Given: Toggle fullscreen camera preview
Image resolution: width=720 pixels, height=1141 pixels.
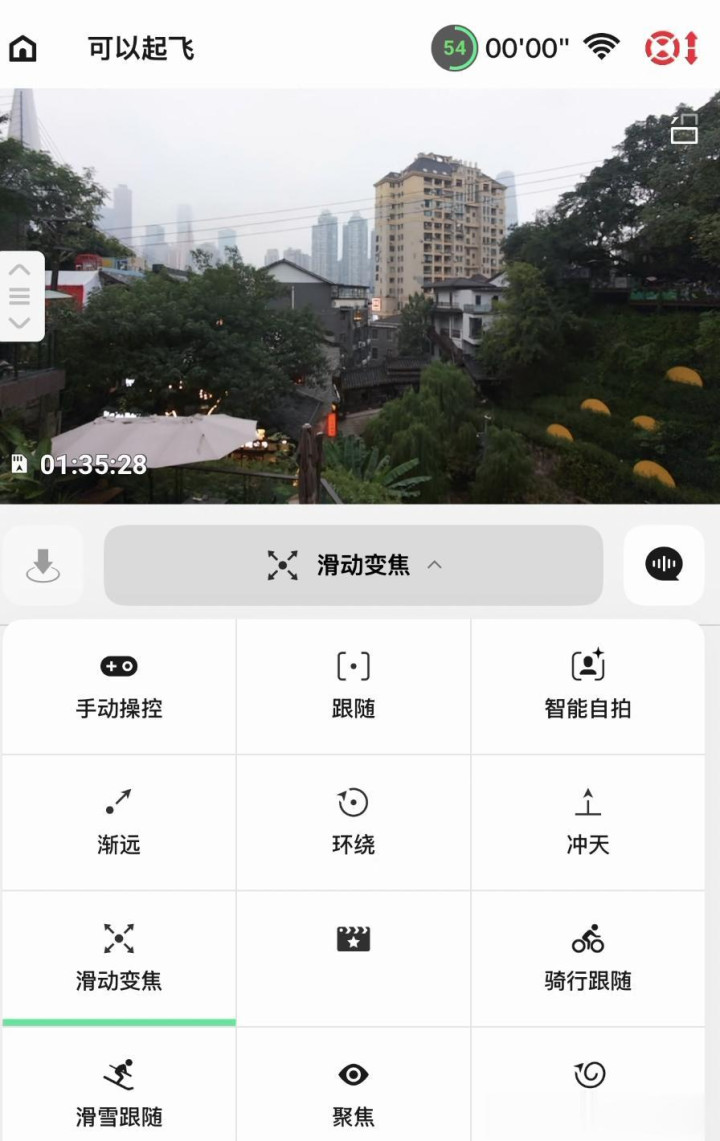Looking at the screenshot, I should click(x=684, y=128).
